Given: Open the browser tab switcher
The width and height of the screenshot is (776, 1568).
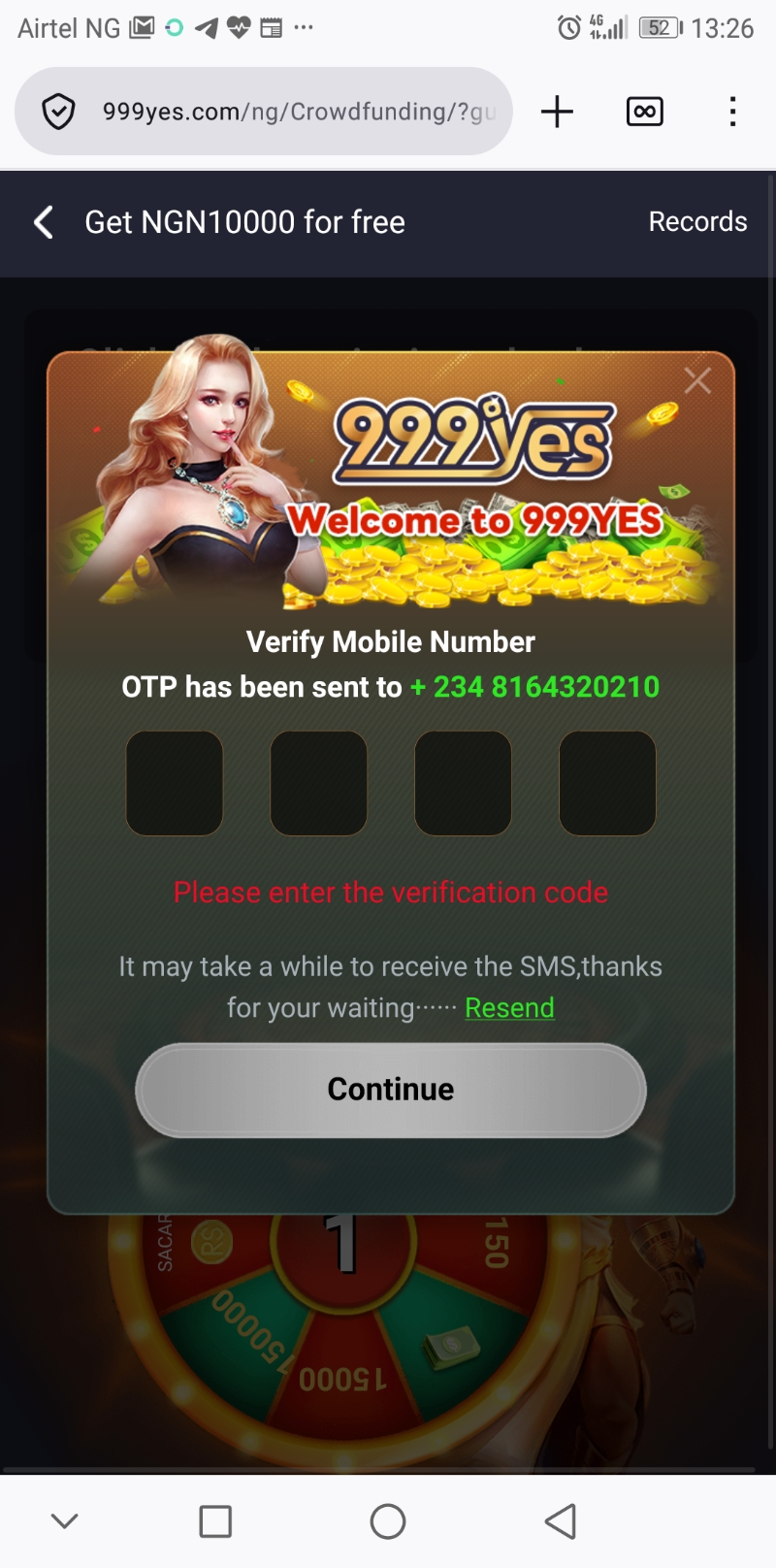Looking at the screenshot, I should [644, 112].
